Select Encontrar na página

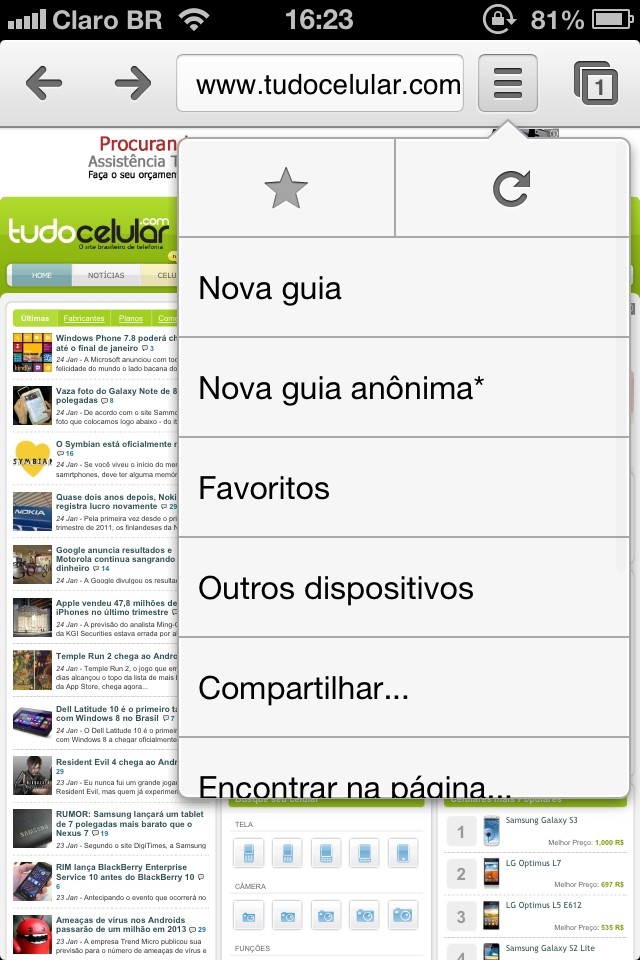(x=404, y=780)
